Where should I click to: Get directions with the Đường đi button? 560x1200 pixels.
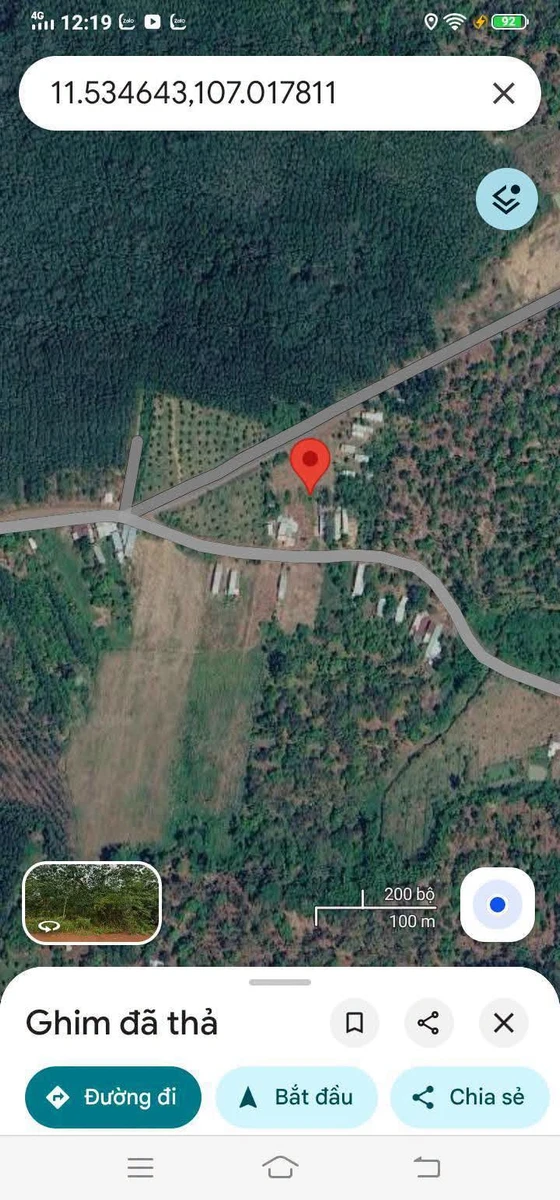[113, 1097]
